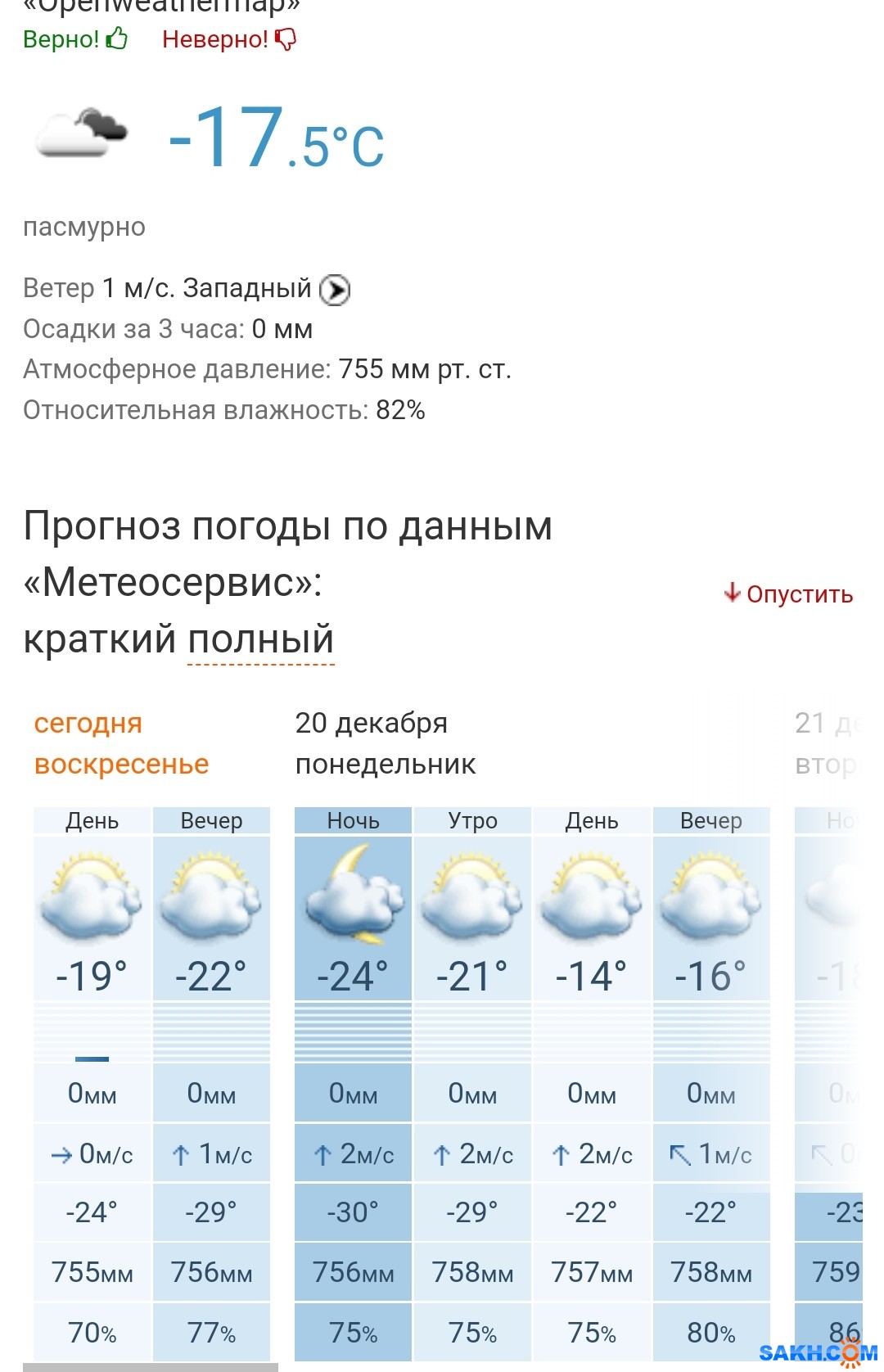Switch the forecast to «полный» view
This screenshot has height=1372, width=884.
tap(261, 639)
